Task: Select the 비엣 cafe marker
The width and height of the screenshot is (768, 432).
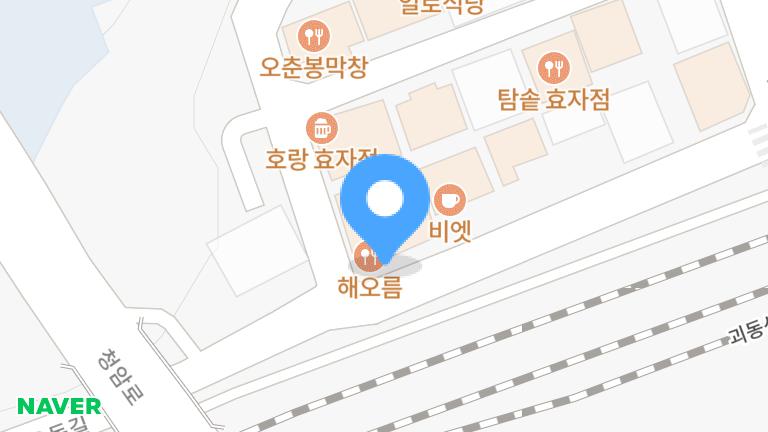Action: (449, 200)
